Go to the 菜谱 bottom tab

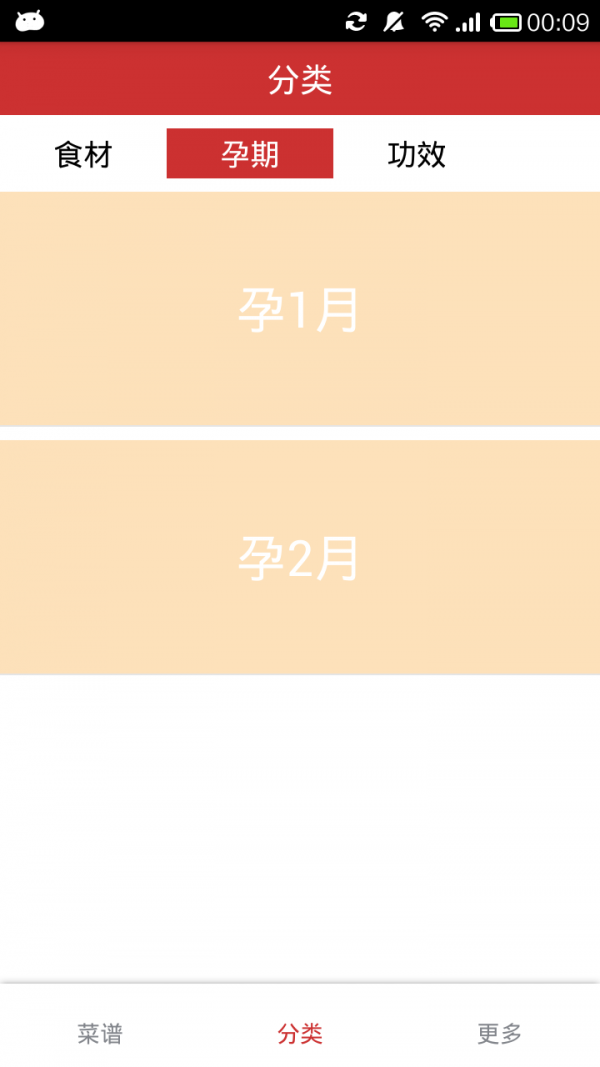click(x=100, y=1033)
